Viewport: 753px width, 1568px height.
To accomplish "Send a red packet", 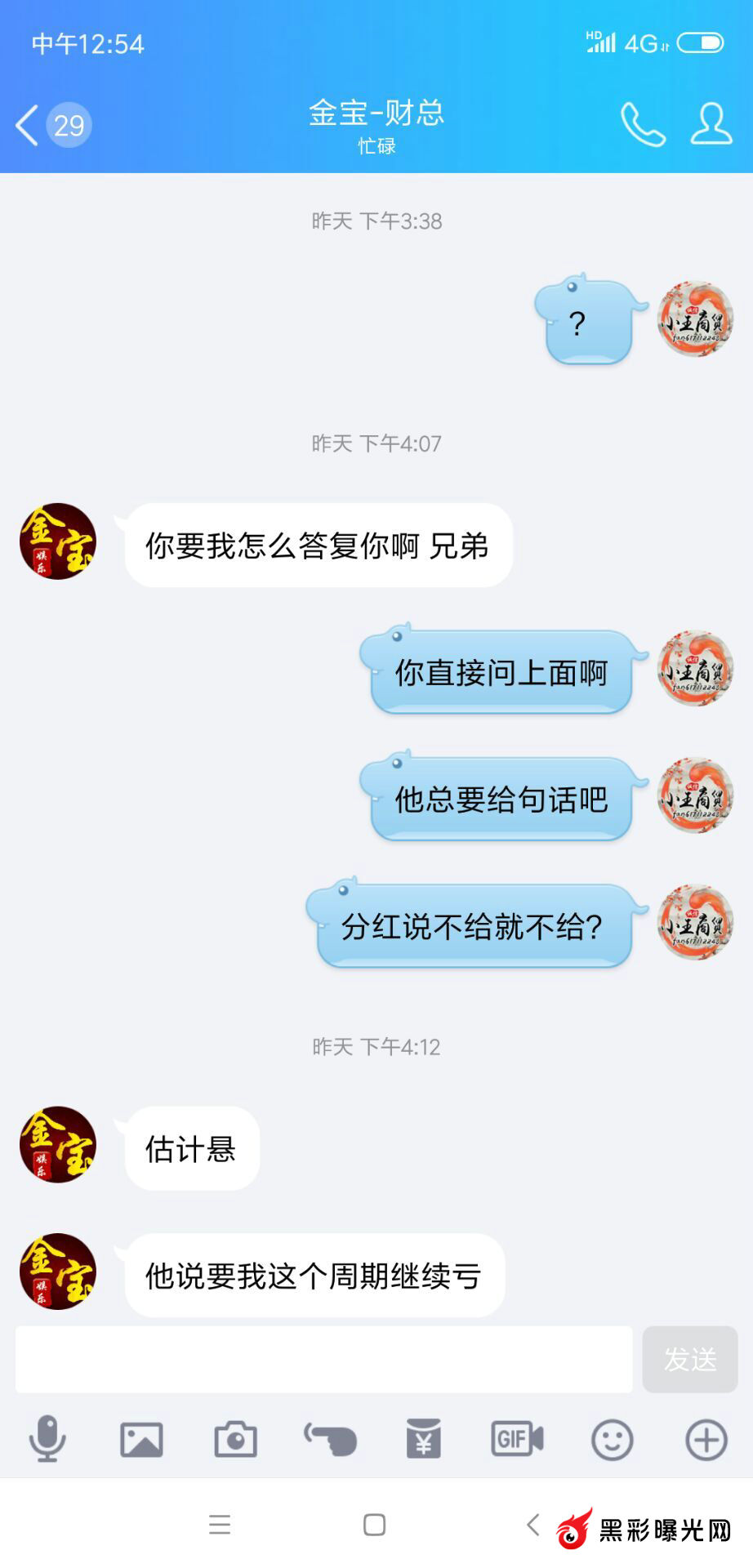I will point(424,1439).
